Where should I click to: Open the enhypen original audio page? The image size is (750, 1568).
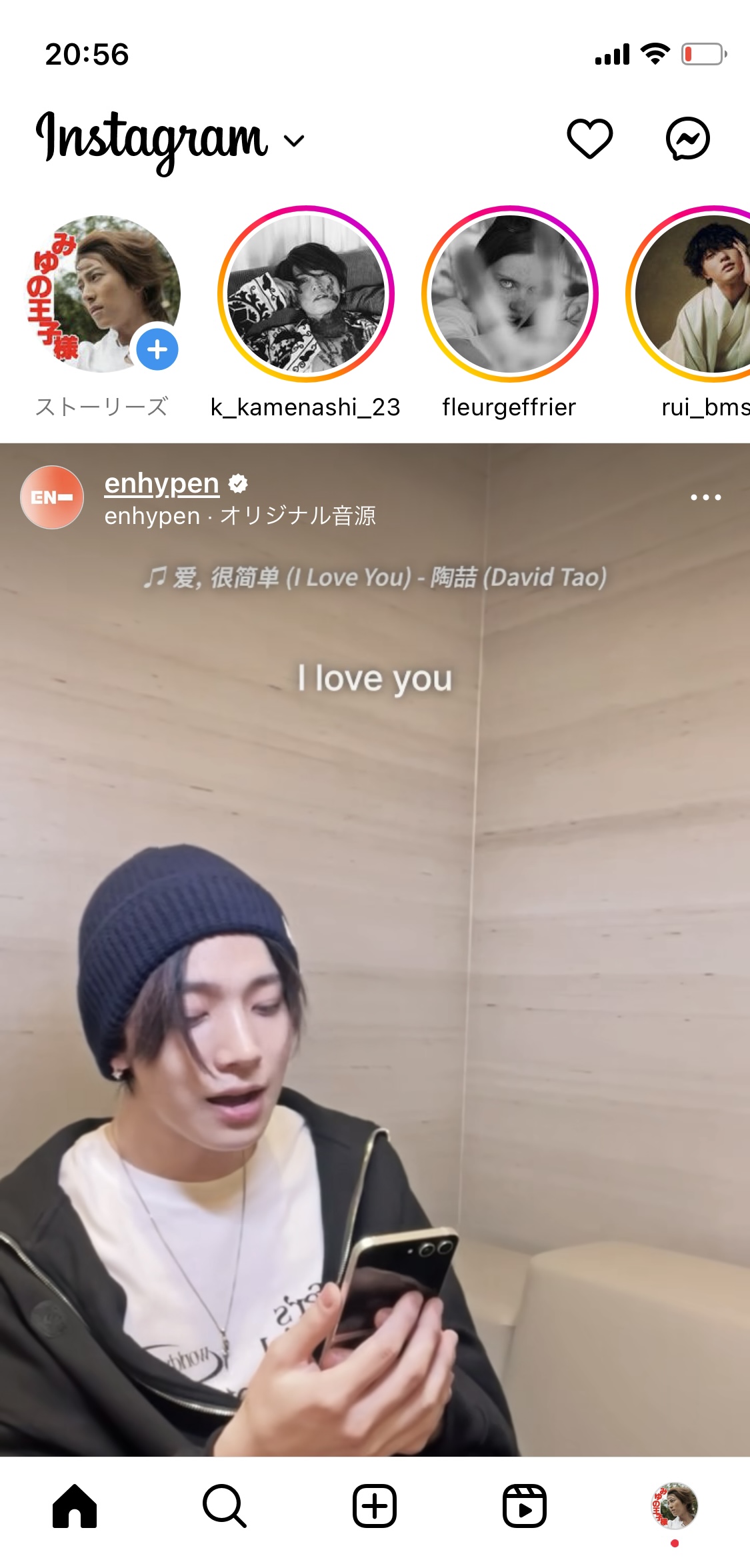[x=241, y=516]
